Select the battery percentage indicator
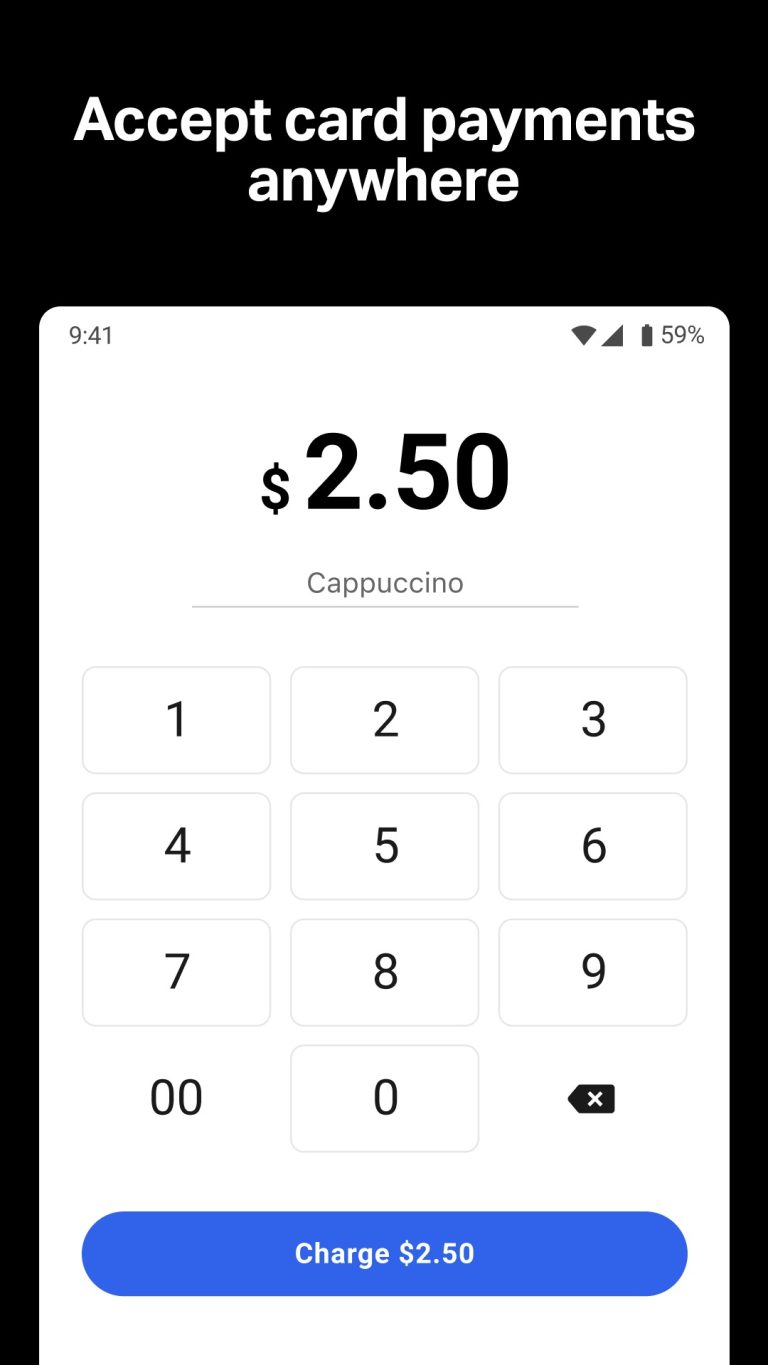The image size is (768, 1365). 684,334
